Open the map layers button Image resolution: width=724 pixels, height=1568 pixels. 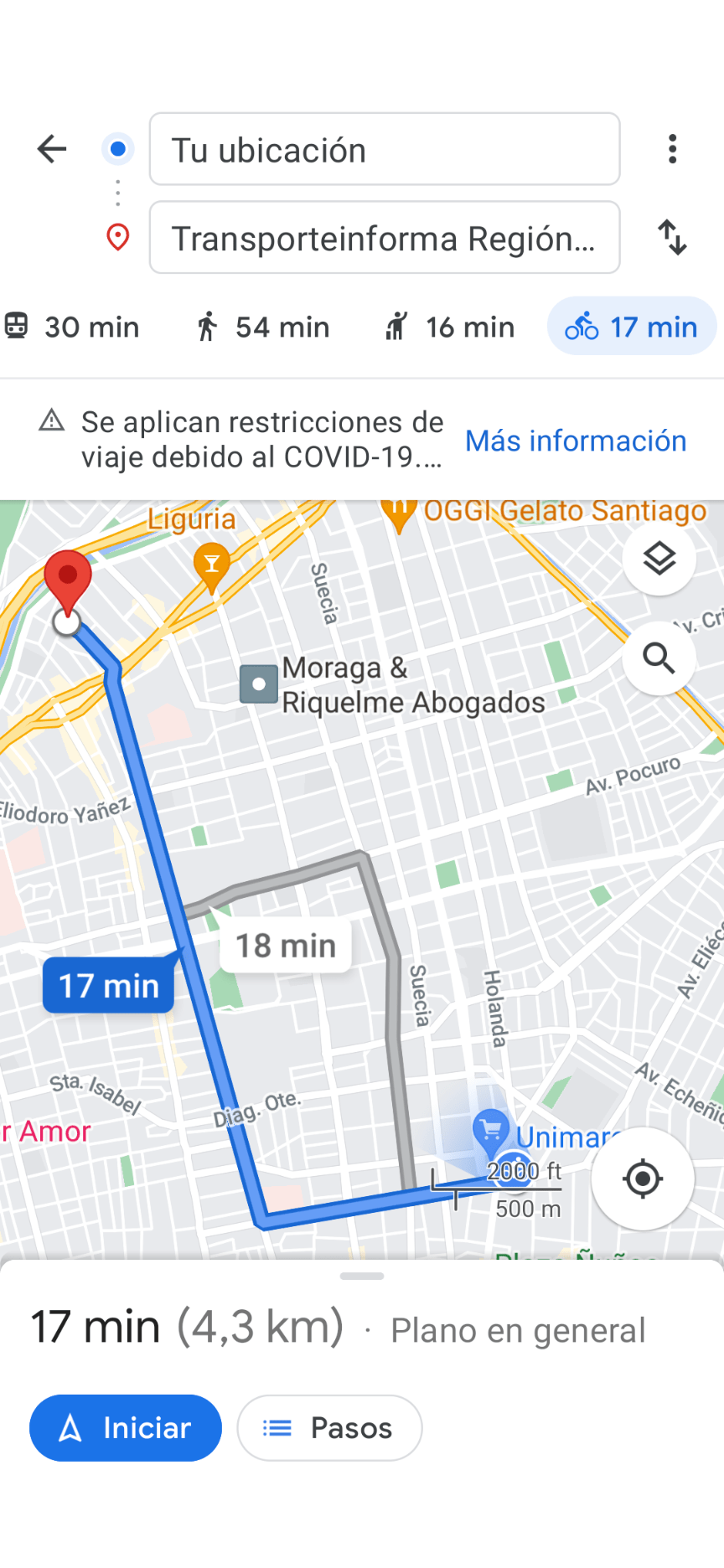[659, 559]
